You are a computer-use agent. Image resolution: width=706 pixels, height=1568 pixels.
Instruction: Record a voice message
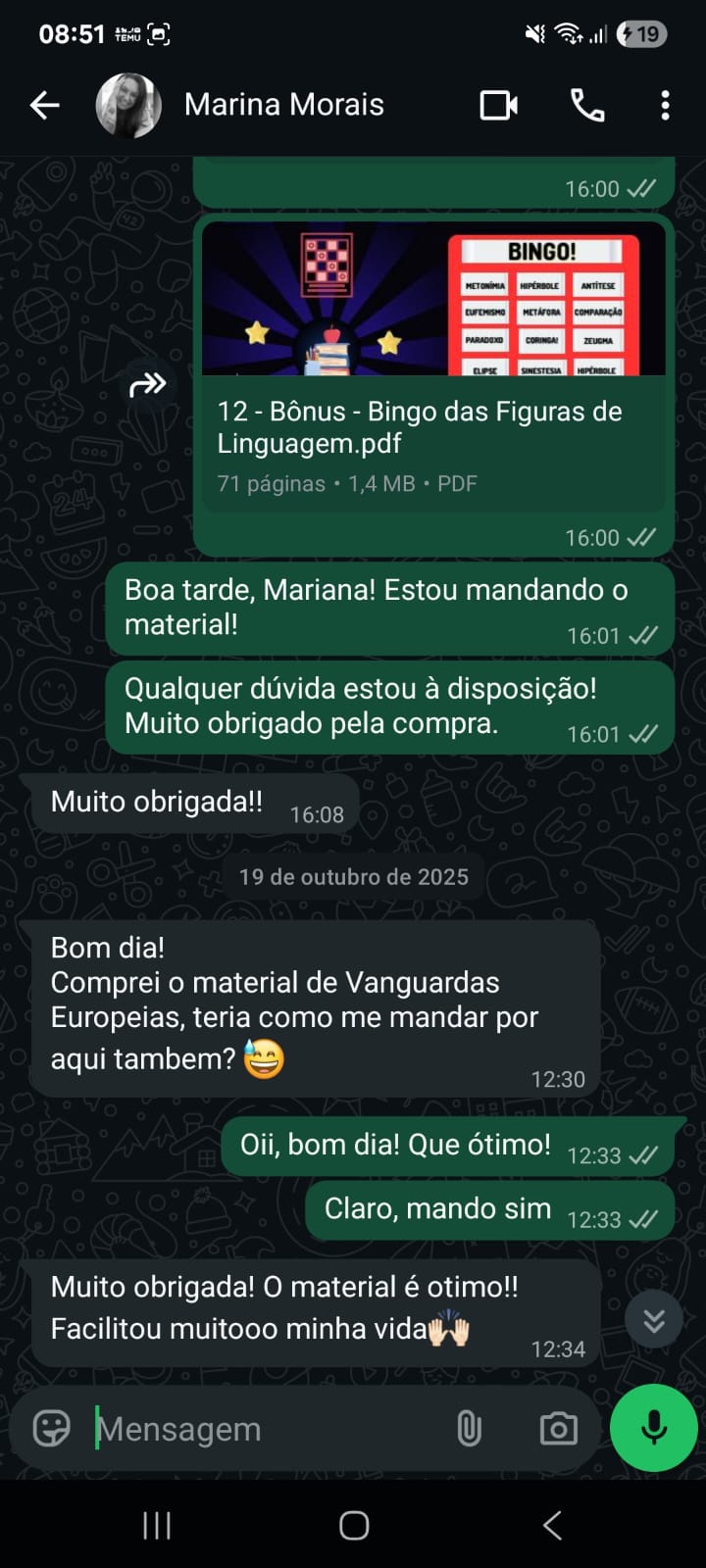(x=654, y=1428)
